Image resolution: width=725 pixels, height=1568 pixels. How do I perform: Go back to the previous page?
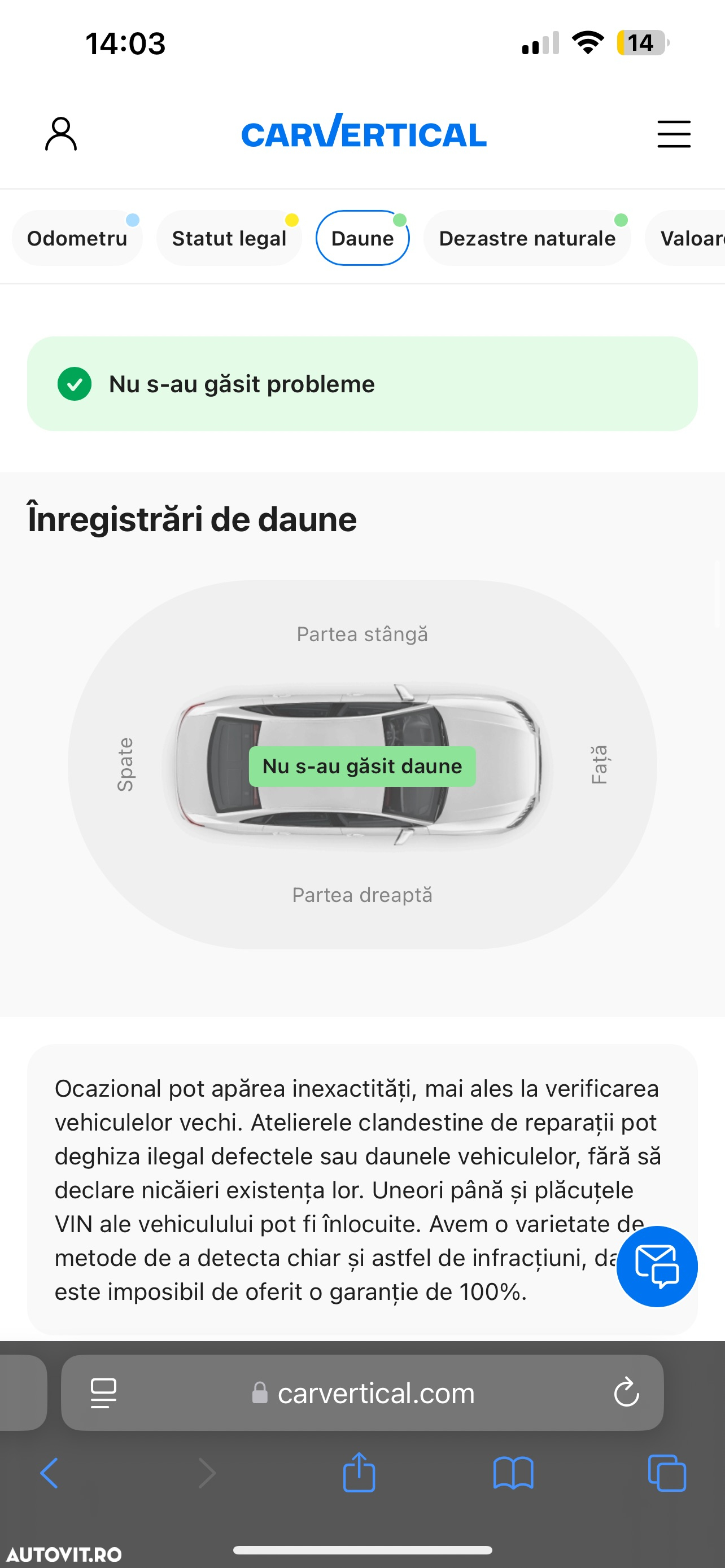click(49, 1473)
